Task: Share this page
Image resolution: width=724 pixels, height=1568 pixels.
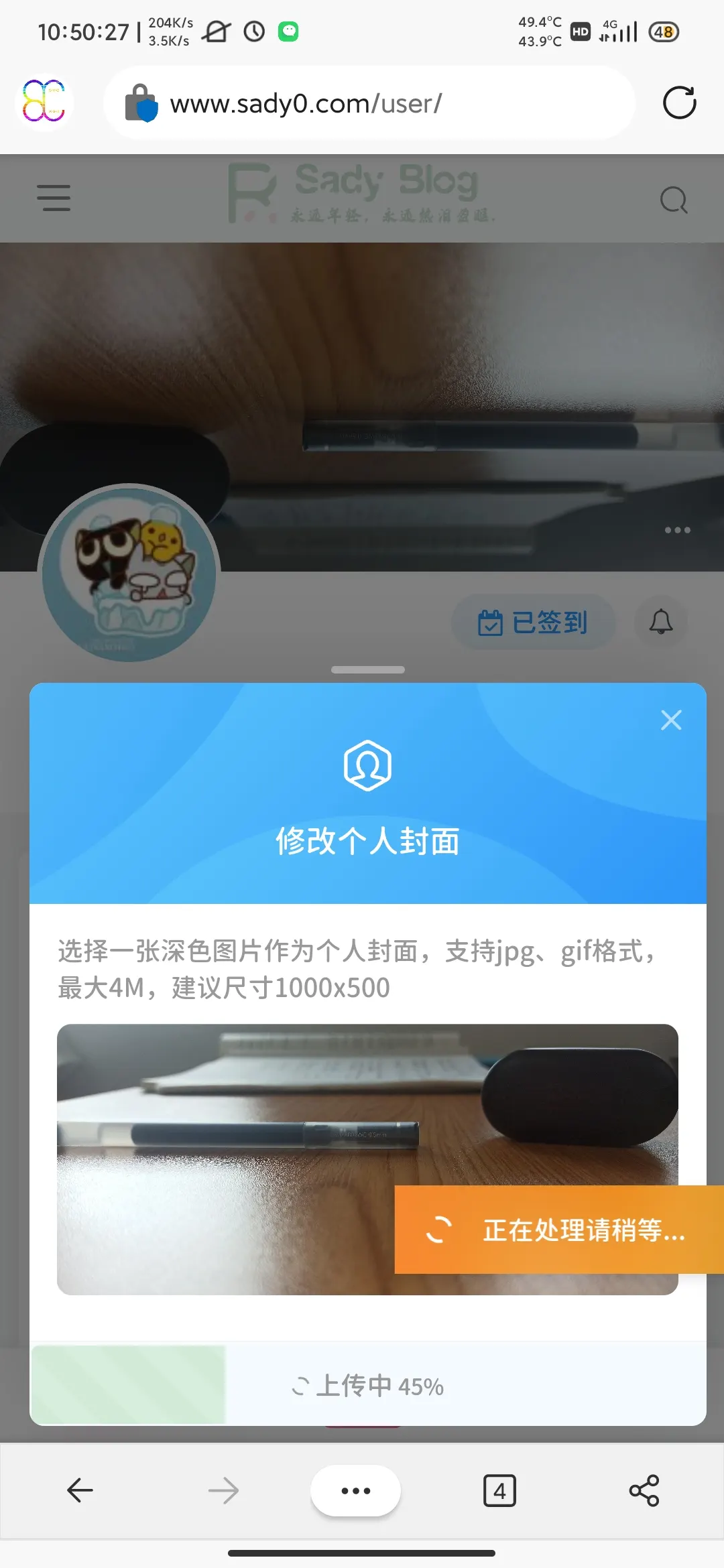Action: [x=644, y=1491]
